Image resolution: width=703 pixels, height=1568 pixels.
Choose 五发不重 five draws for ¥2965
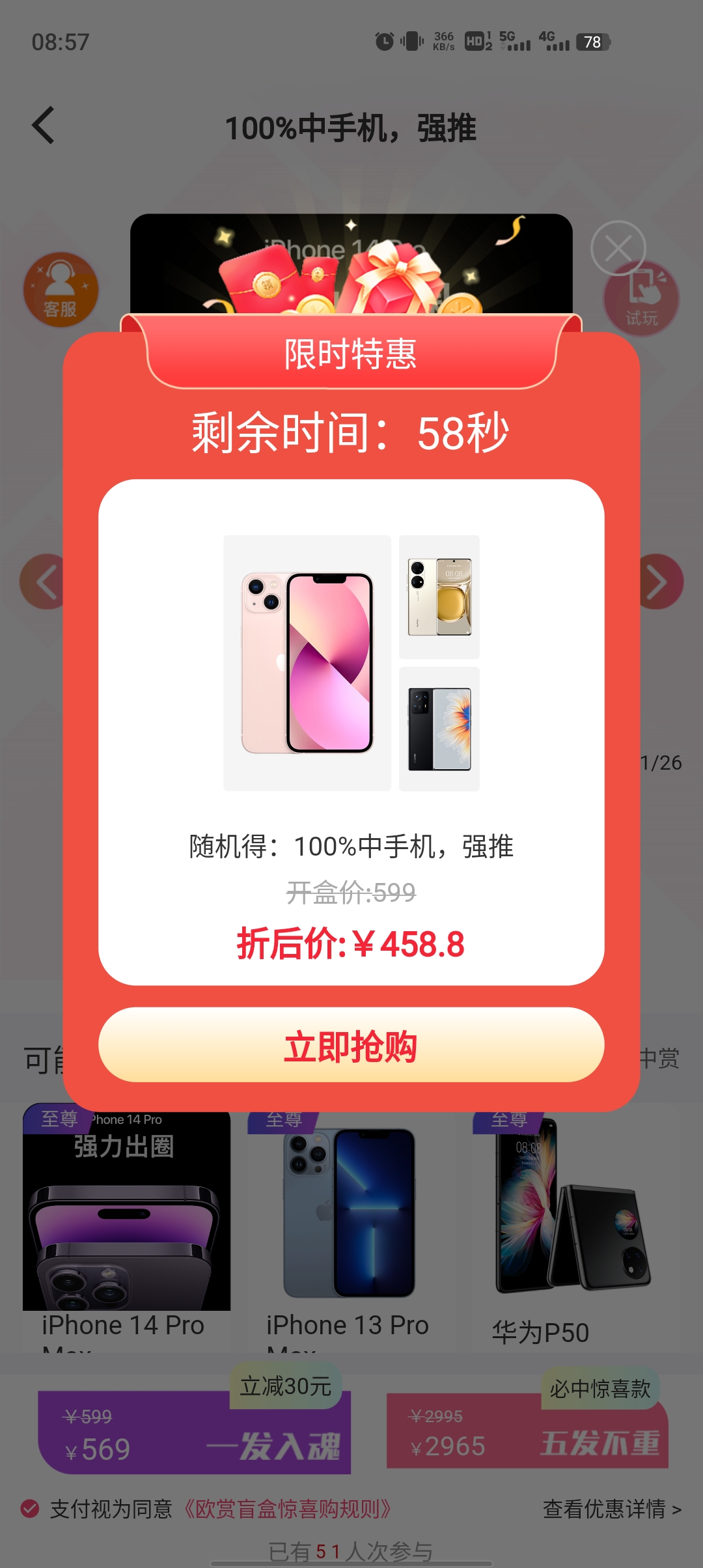click(x=527, y=1433)
